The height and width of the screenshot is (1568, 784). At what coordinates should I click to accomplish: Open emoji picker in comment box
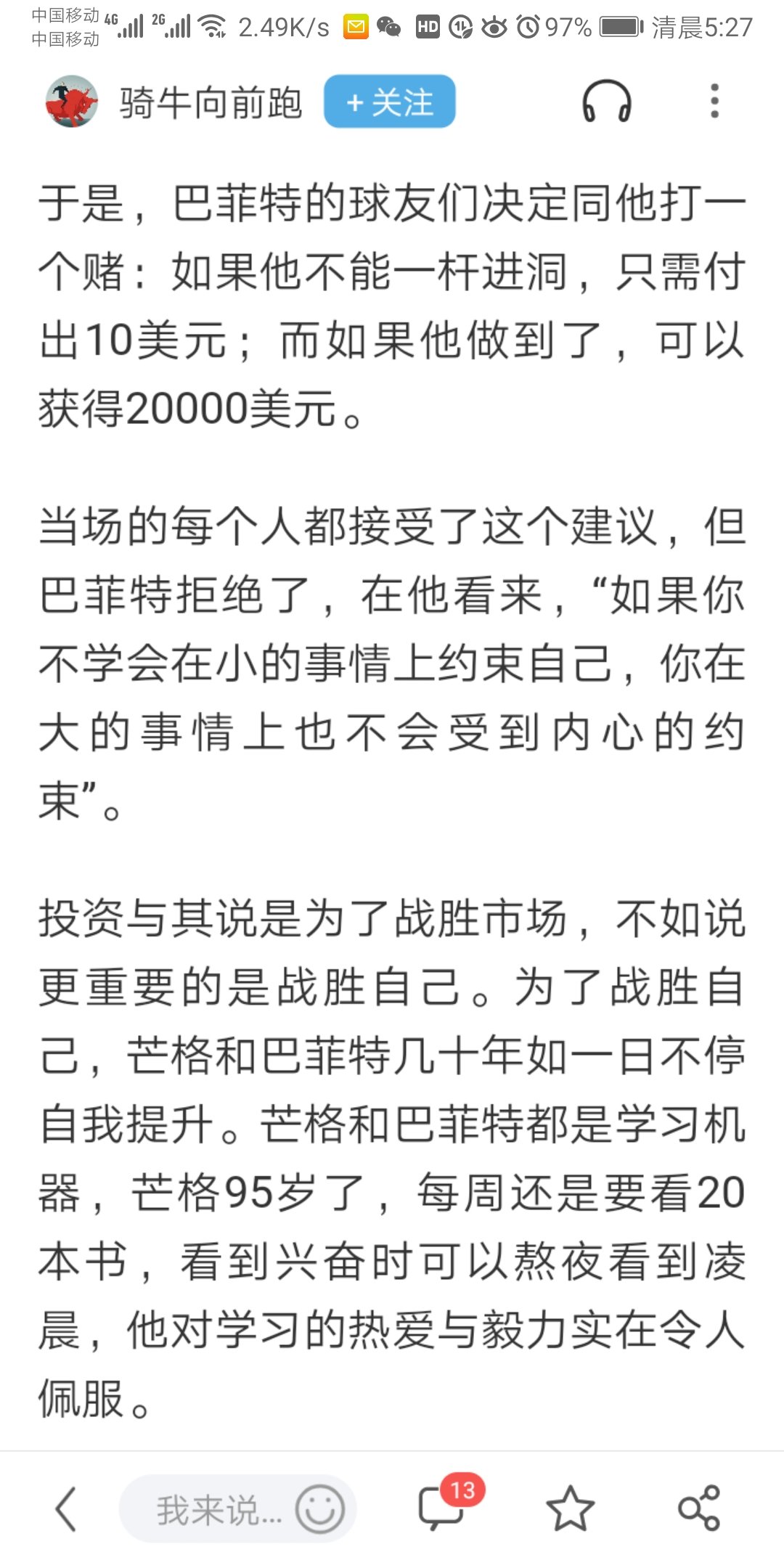319,1510
